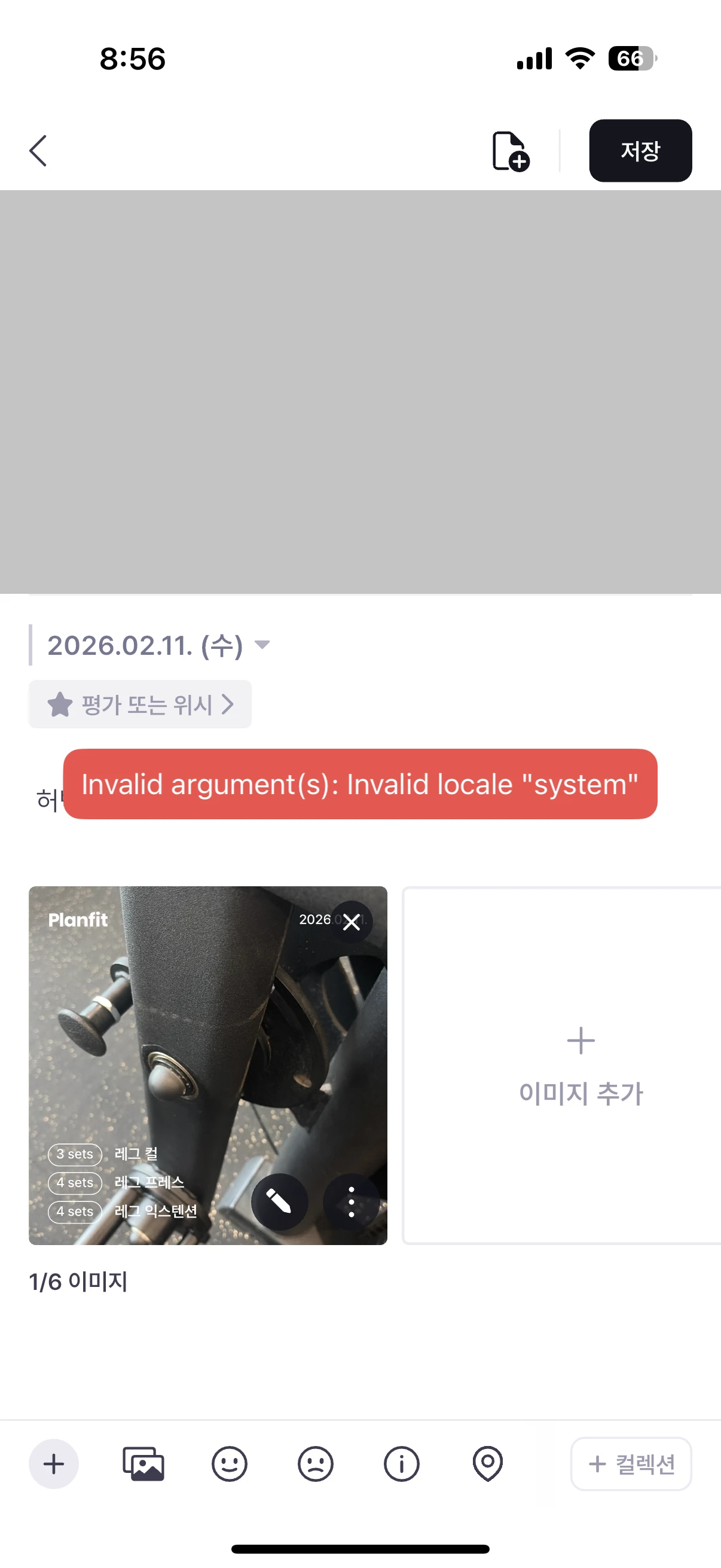Tap the document with plus icon
The width and height of the screenshot is (721, 1568).
[x=510, y=151]
